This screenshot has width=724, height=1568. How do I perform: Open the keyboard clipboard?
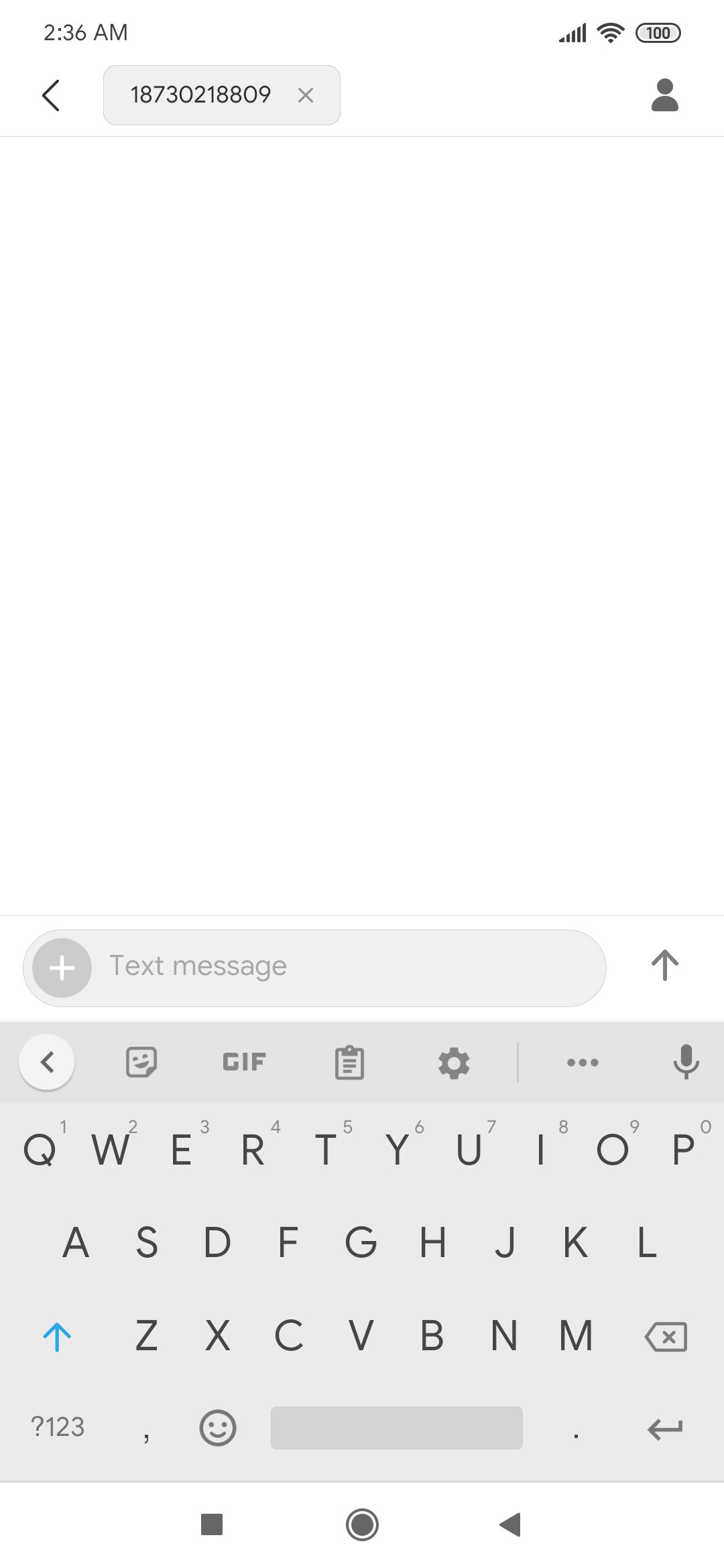pyautogui.click(x=349, y=1063)
